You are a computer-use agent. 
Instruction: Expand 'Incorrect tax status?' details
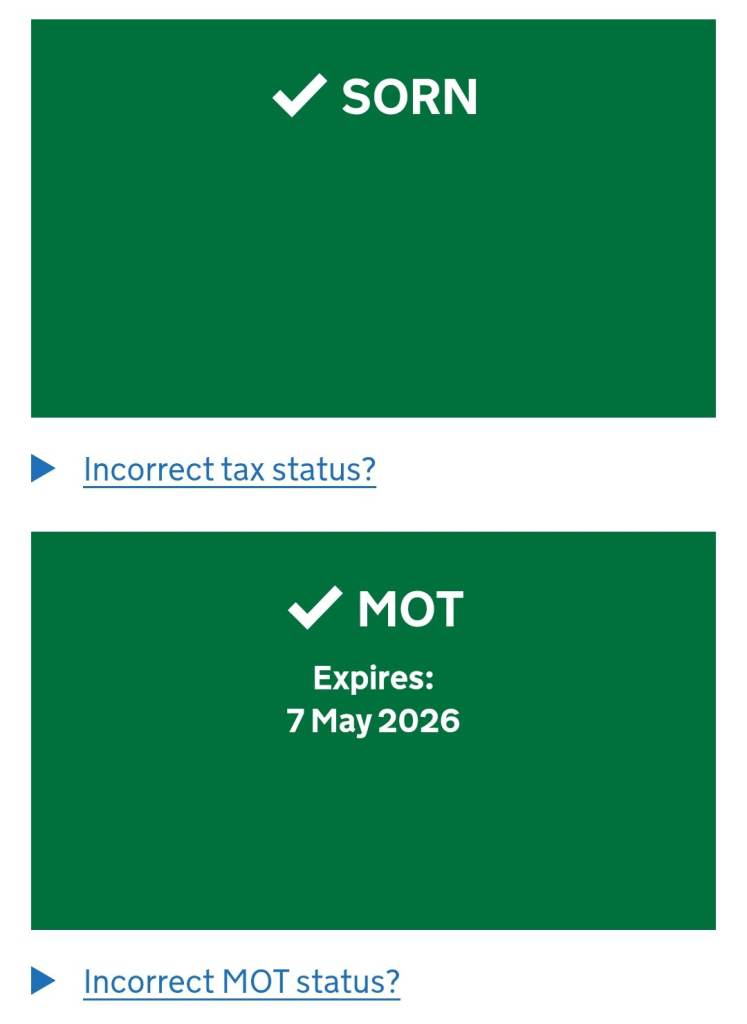tap(229, 469)
